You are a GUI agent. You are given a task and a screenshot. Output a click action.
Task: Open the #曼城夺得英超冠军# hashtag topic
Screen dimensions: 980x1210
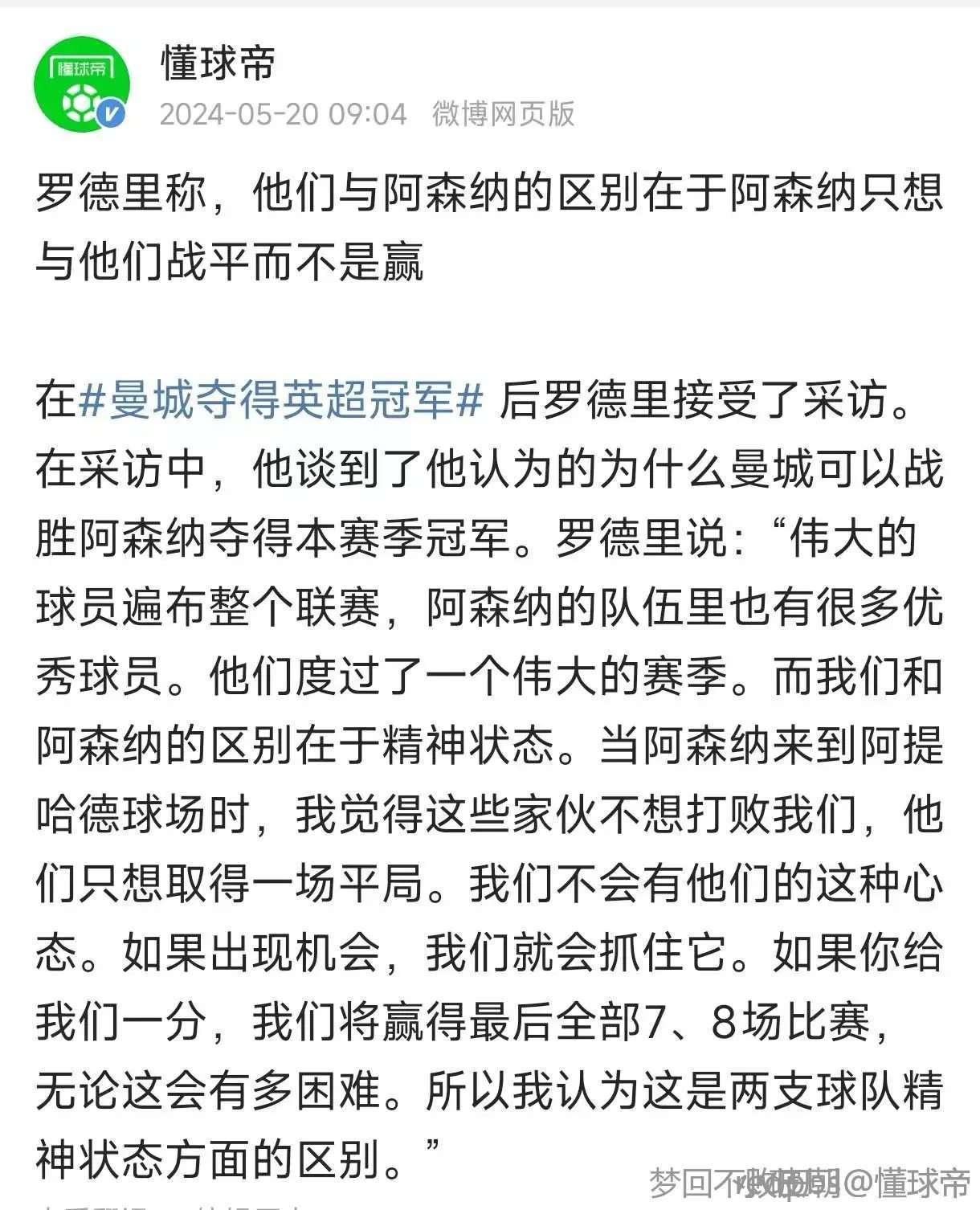(280, 399)
